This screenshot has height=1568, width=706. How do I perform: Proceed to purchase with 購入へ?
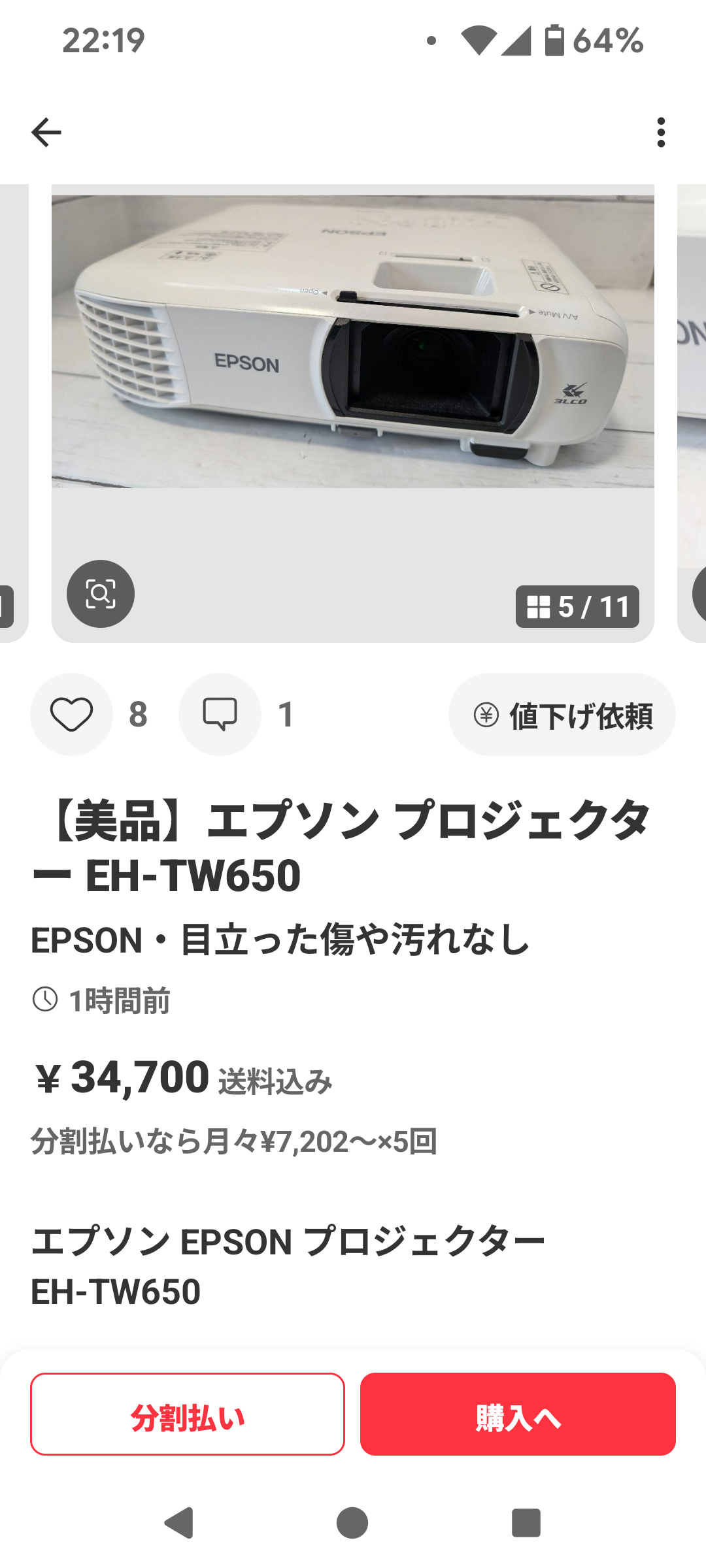tap(518, 1414)
